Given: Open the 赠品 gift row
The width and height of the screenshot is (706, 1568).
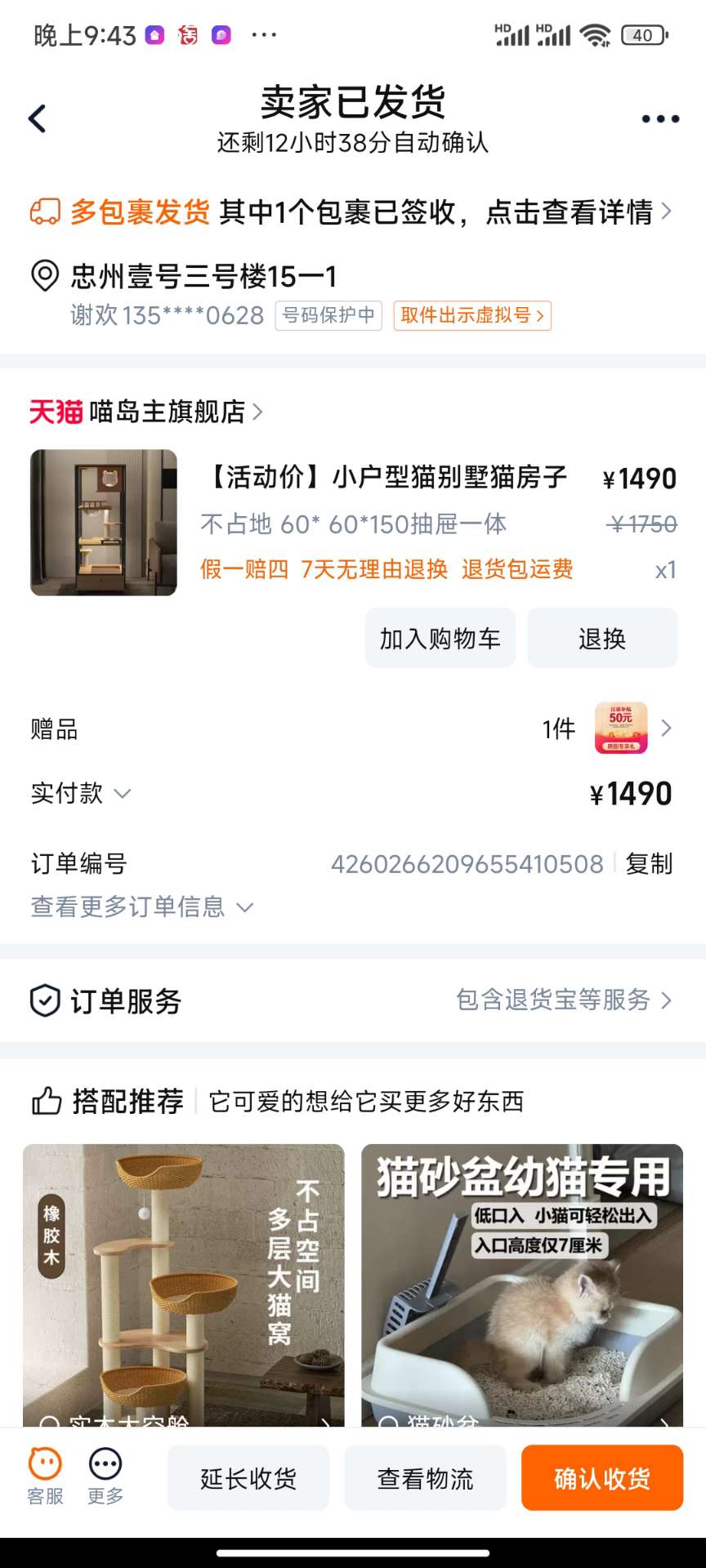Looking at the screenshot, I should click(351, 728).
